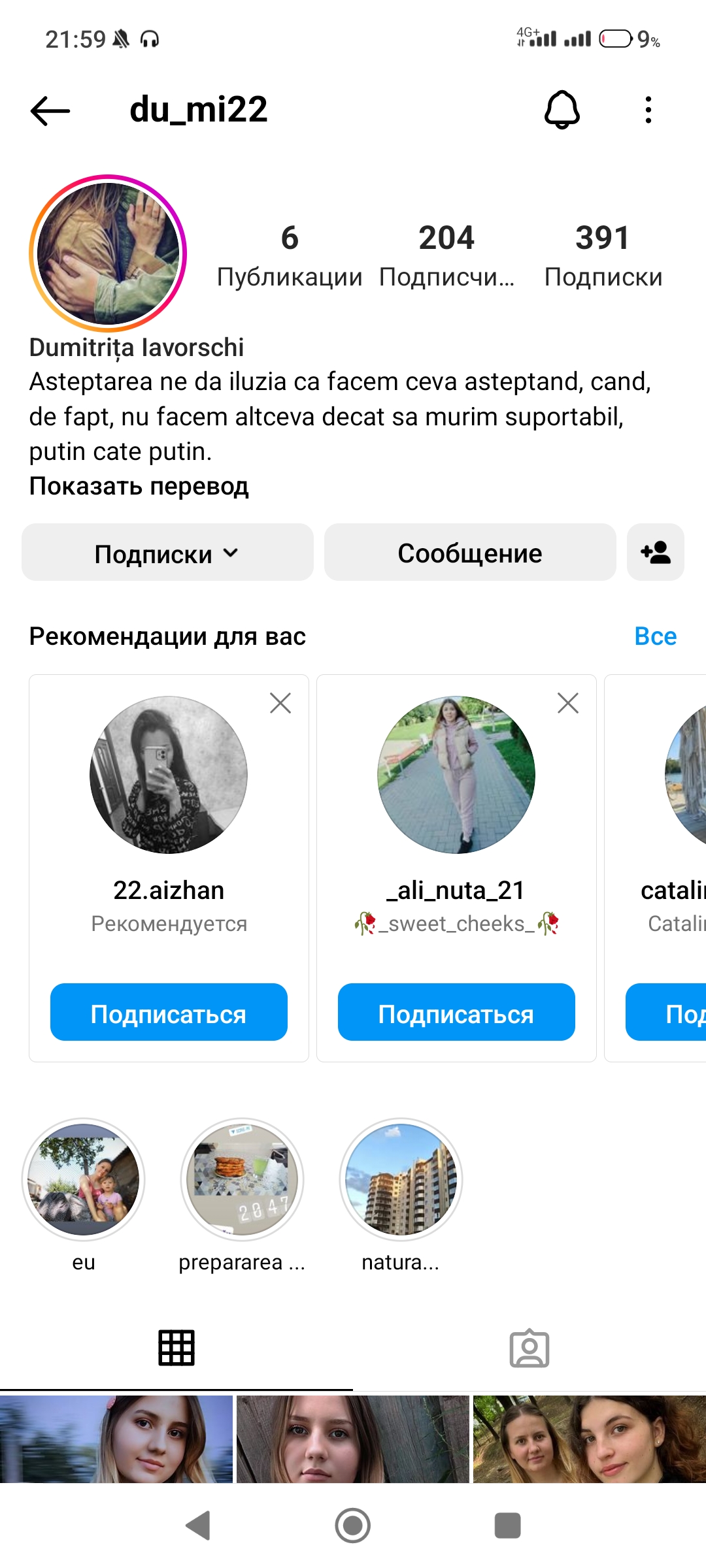Open all recommendations via Все
The height and width of the screenshot is (1568, 706).
(x=655, y=636)
